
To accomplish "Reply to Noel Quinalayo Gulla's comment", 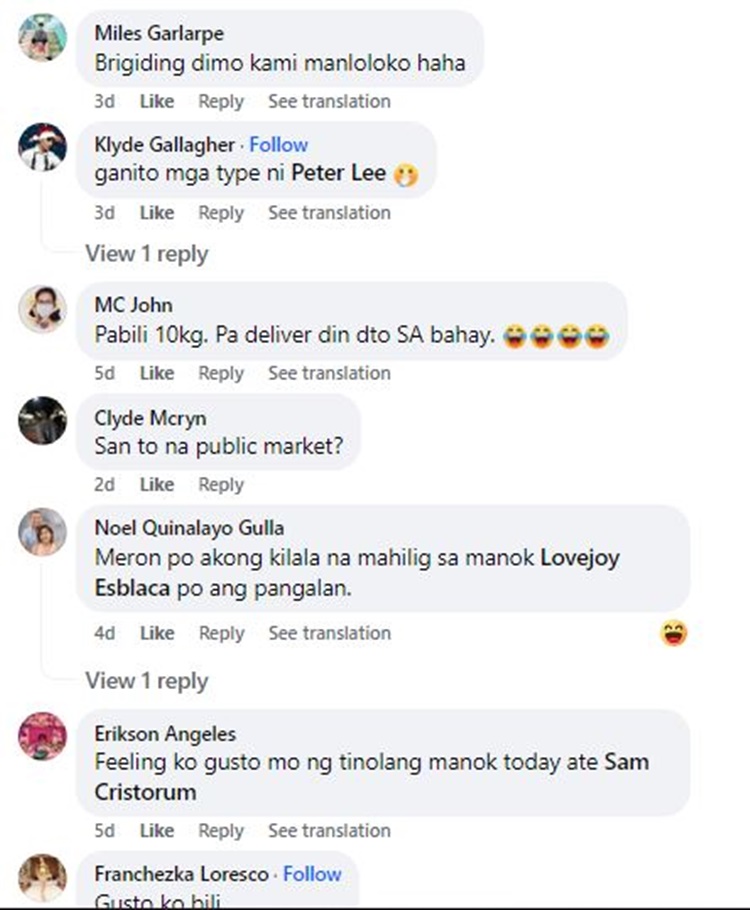I will click(220, 633).
